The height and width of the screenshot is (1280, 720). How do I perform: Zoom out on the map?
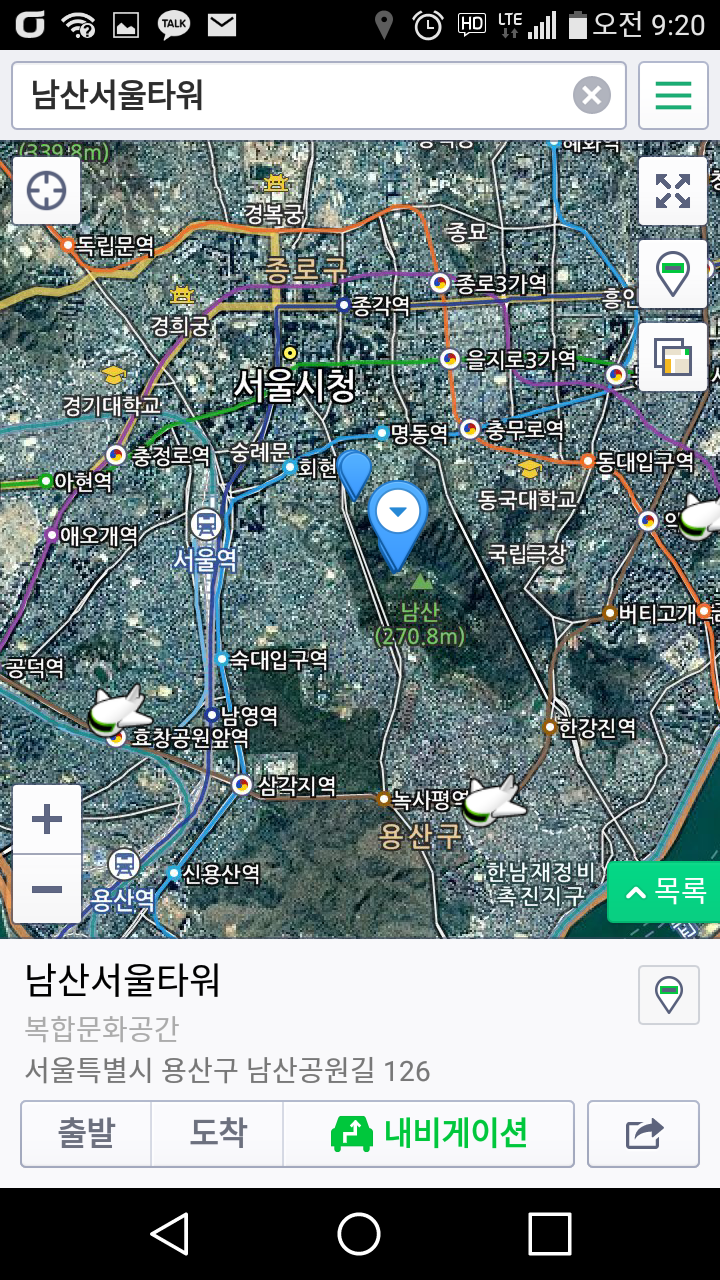47,889
